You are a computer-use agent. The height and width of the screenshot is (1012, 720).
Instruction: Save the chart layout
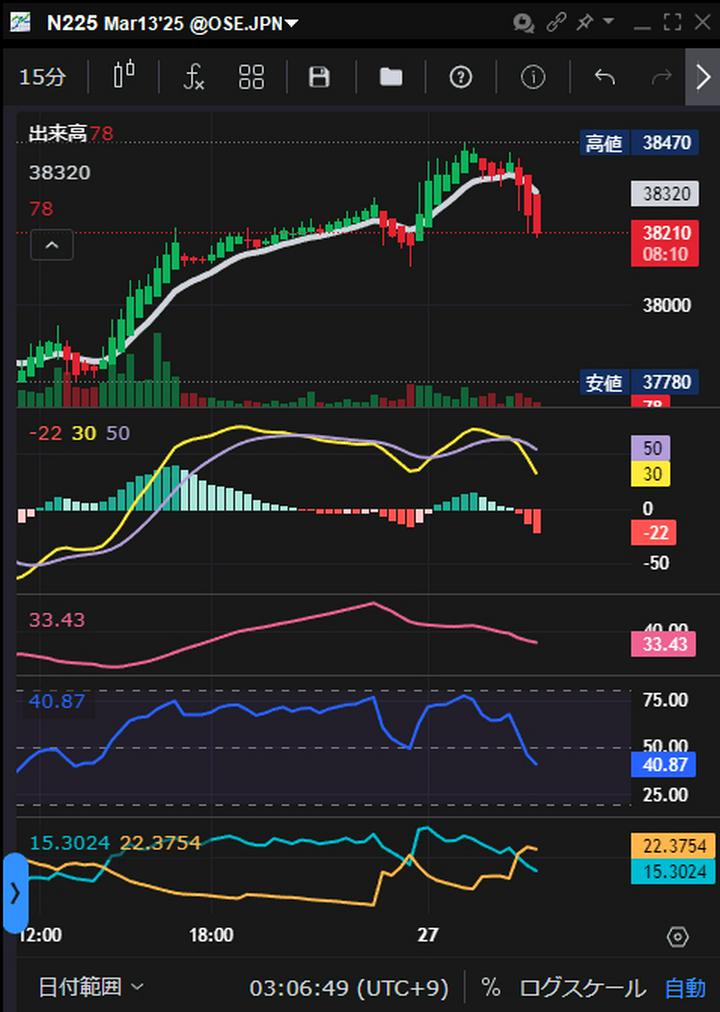(319, 77)
